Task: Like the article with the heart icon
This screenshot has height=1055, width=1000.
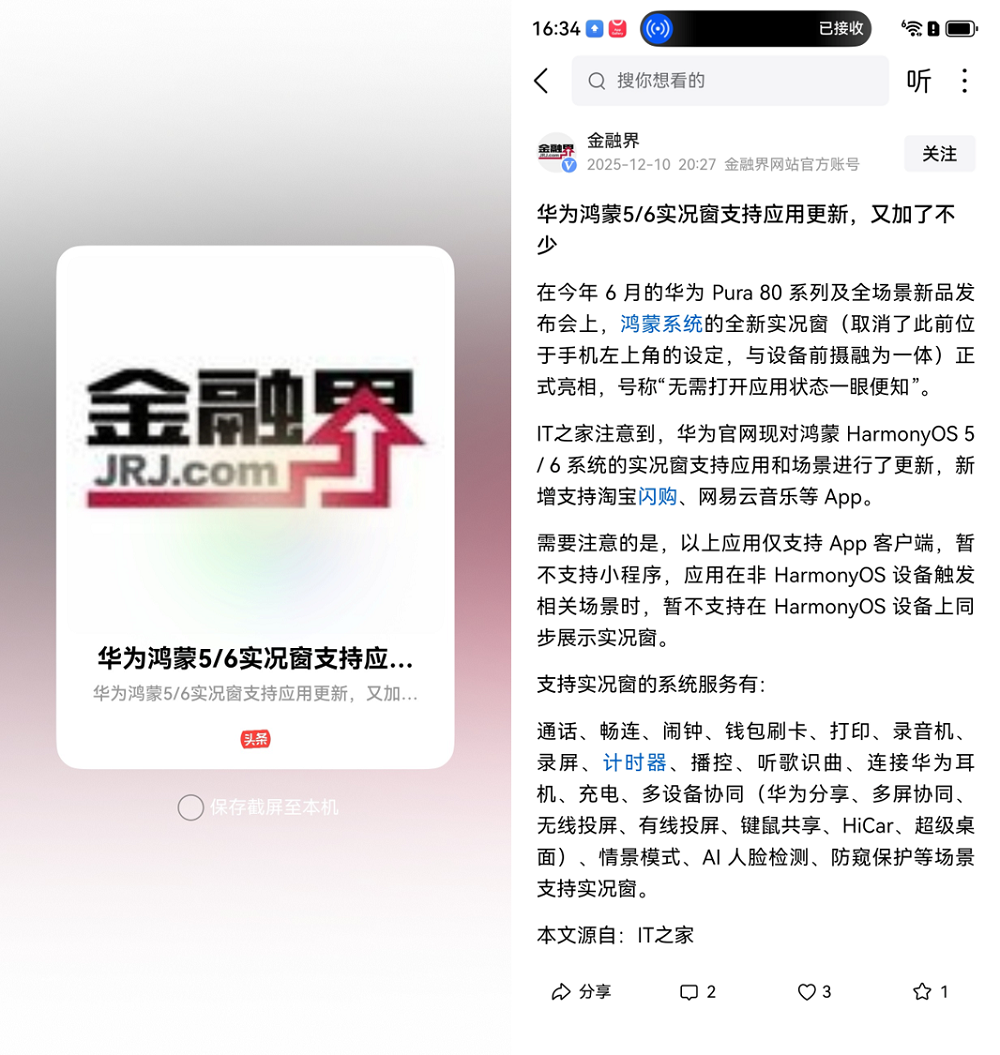Action: click(813, 992)
